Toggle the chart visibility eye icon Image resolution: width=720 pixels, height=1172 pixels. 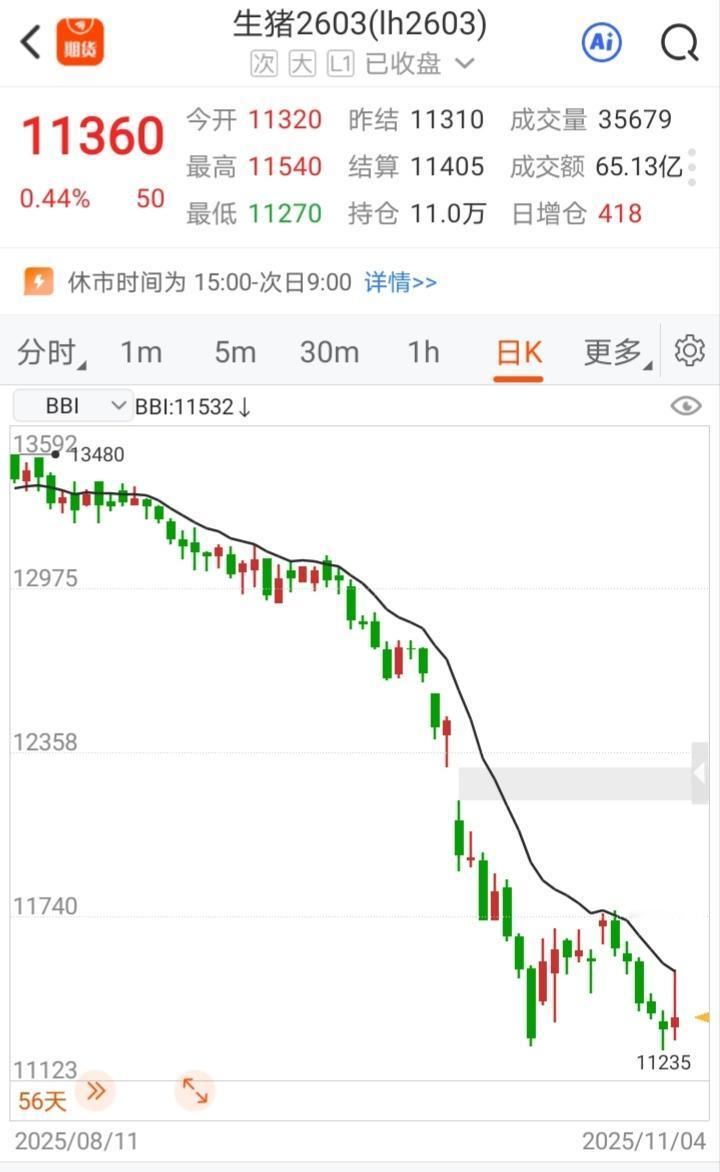point(684,405)
